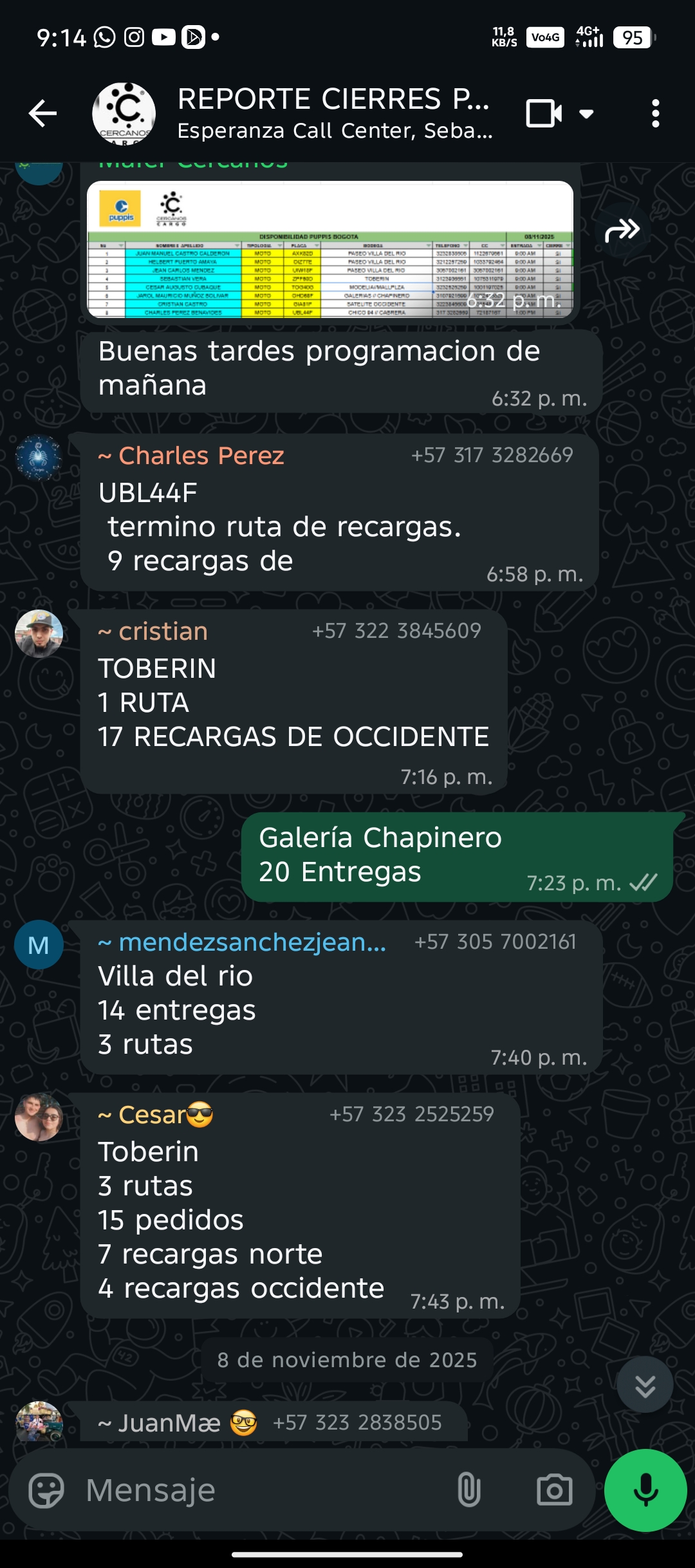Tap the voice message microphone button

pos(645,1490)
